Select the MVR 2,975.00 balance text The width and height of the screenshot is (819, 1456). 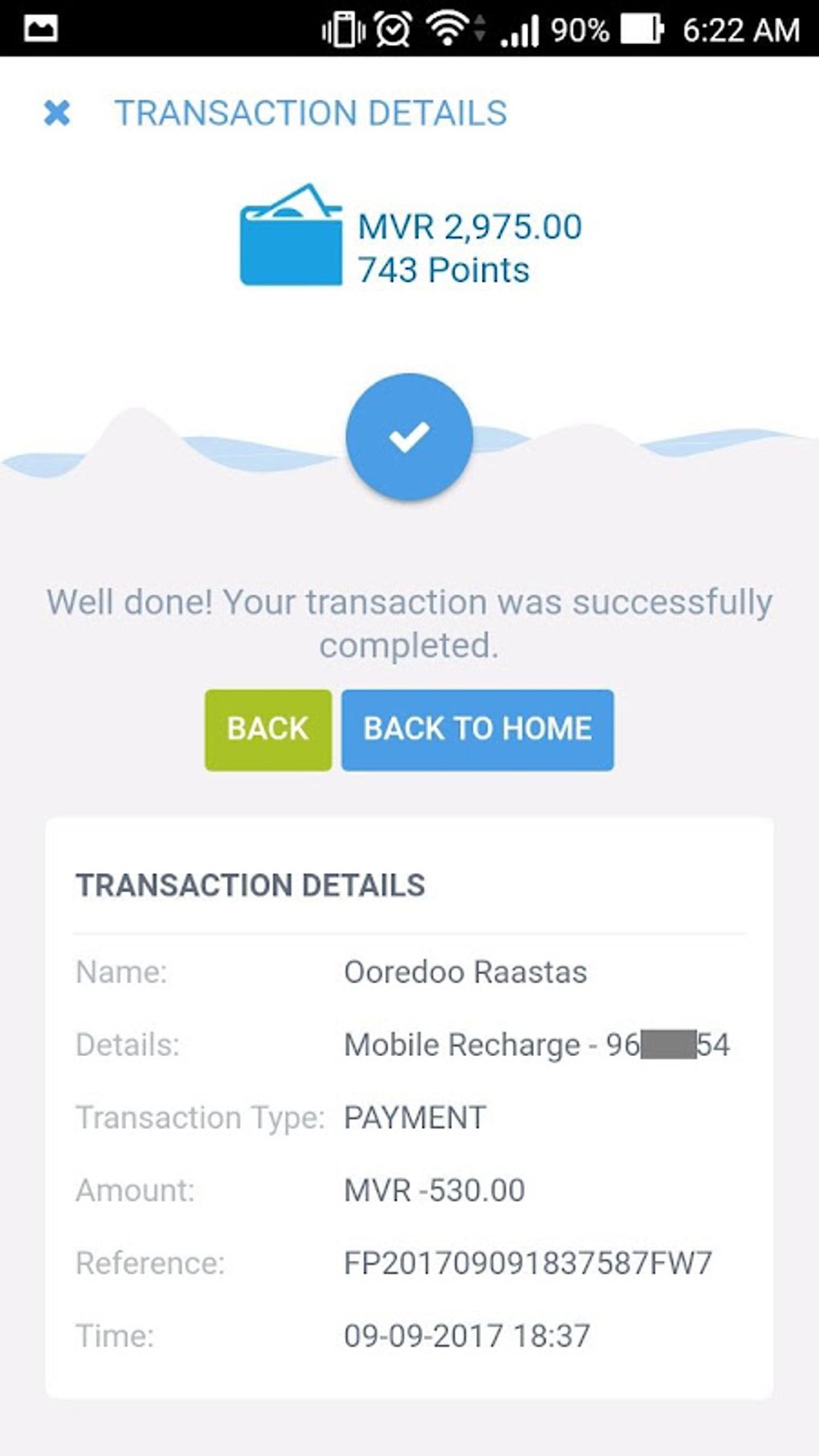tap(470, 226)
